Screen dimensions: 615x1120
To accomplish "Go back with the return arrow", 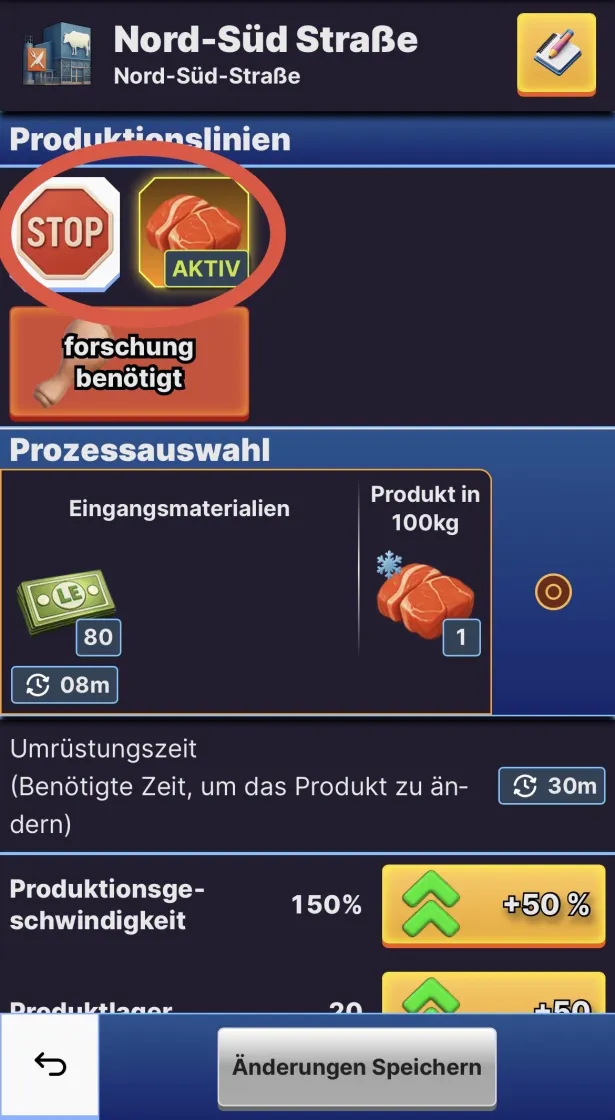I will click(x=50, y=1066).
